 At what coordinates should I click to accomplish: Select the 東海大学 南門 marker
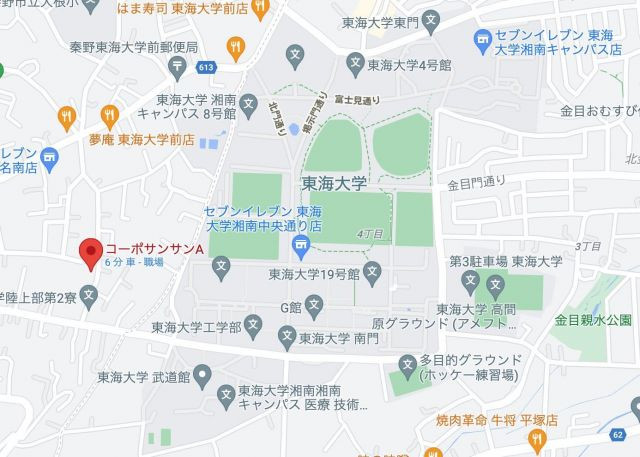coord(284,337)
